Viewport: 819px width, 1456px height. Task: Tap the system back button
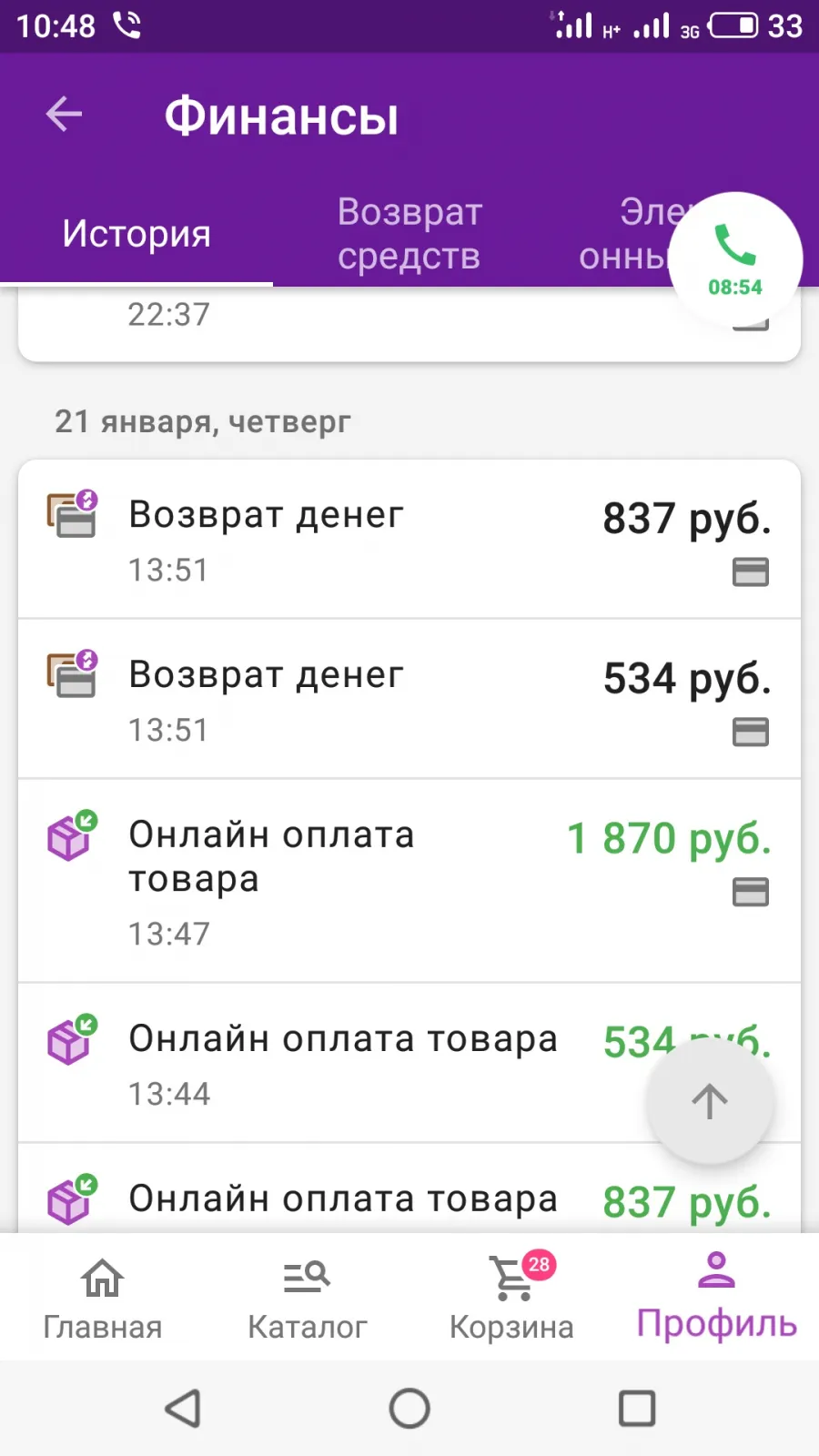click(183, 1409)
